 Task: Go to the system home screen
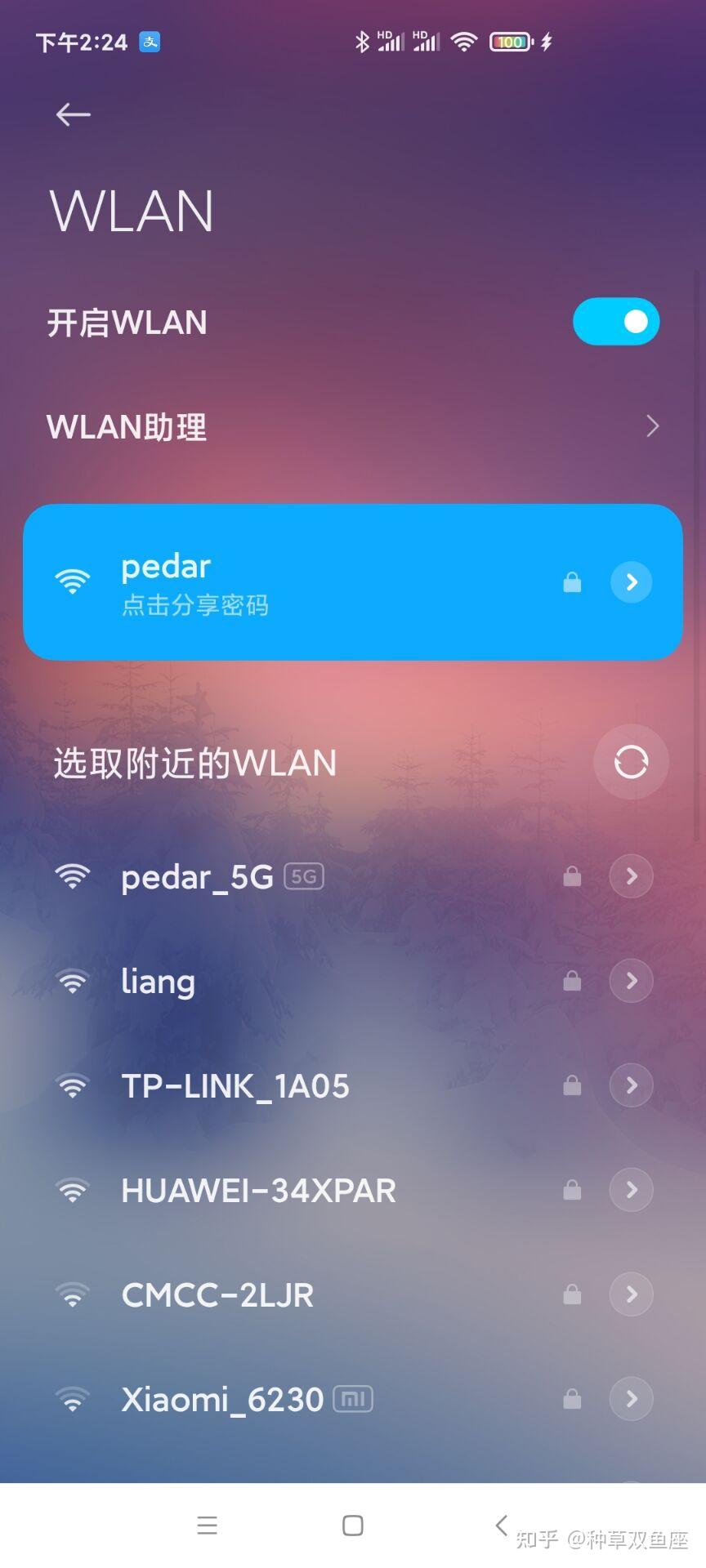(353, 1525)
